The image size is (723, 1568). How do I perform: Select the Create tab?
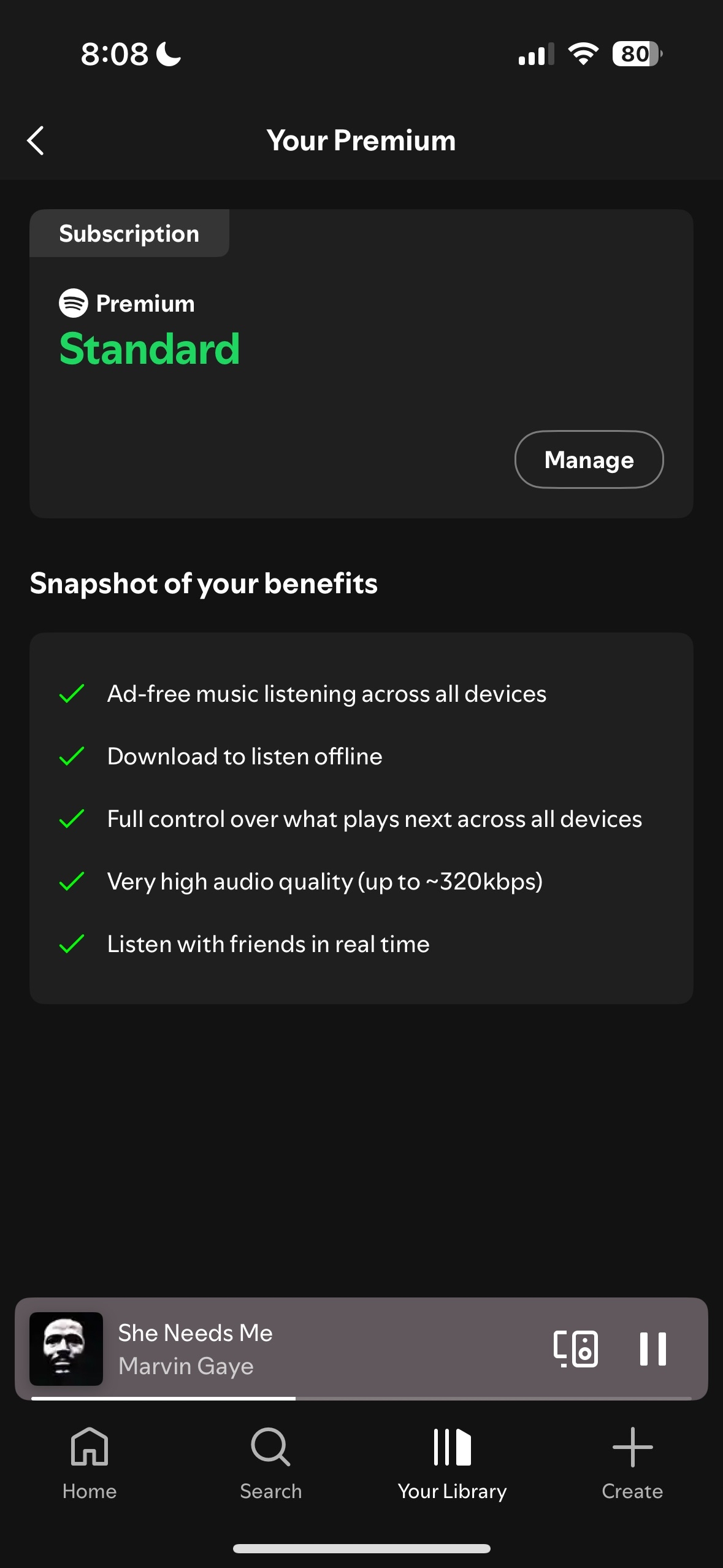tap(632, 1463)
